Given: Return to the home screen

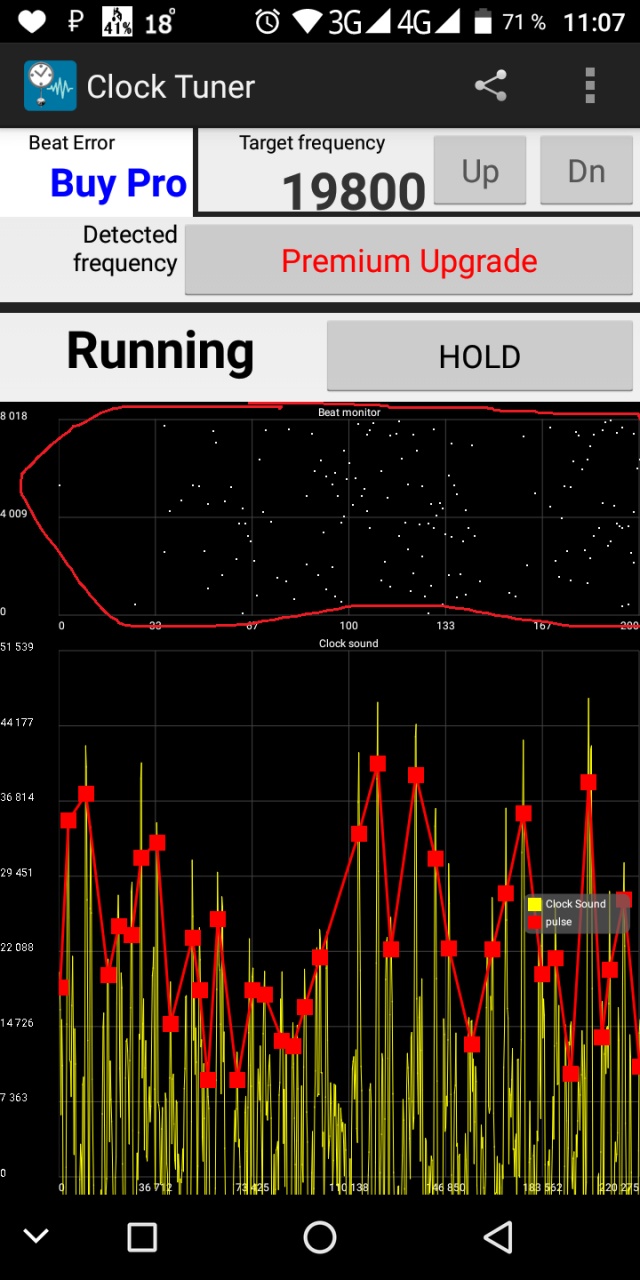Looking at the screenshot, I should coord(320,1237).
